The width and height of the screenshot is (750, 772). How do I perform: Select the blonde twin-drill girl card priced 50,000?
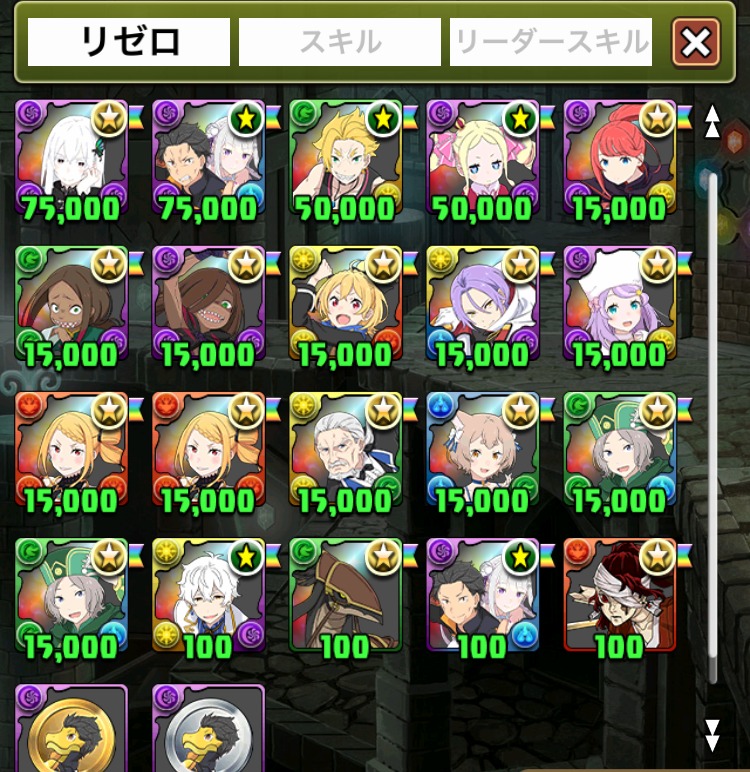point(482,158)
